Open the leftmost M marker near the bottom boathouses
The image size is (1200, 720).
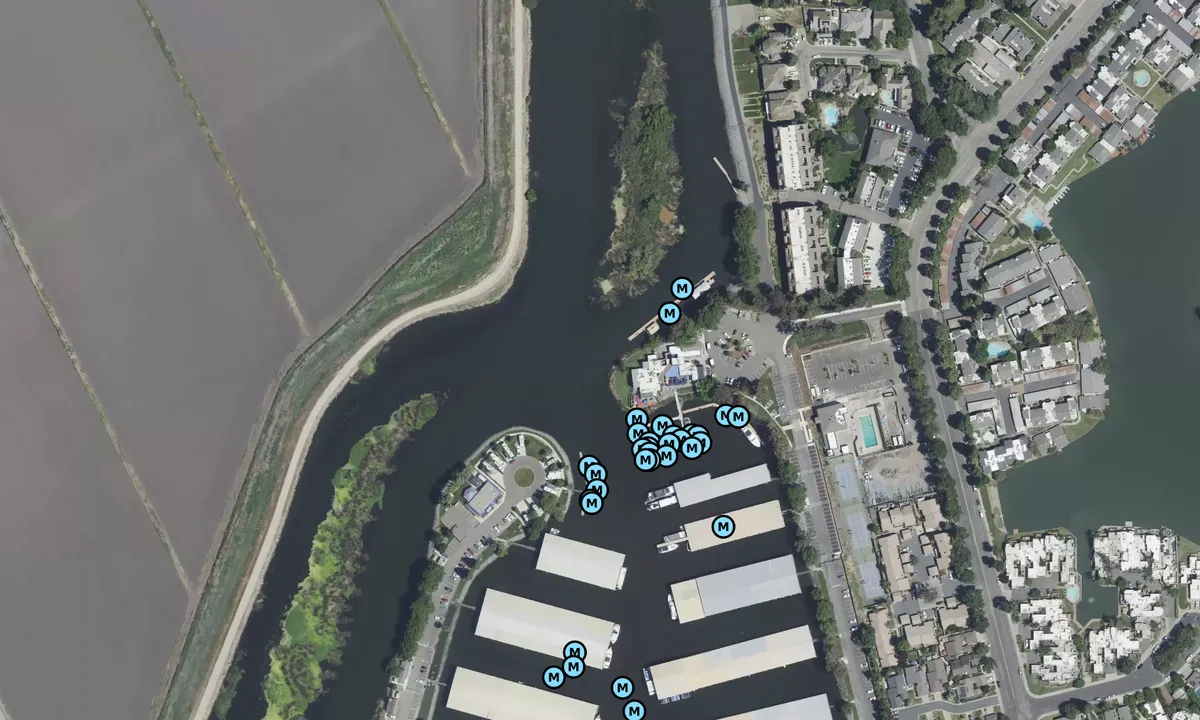pos(553,677)
